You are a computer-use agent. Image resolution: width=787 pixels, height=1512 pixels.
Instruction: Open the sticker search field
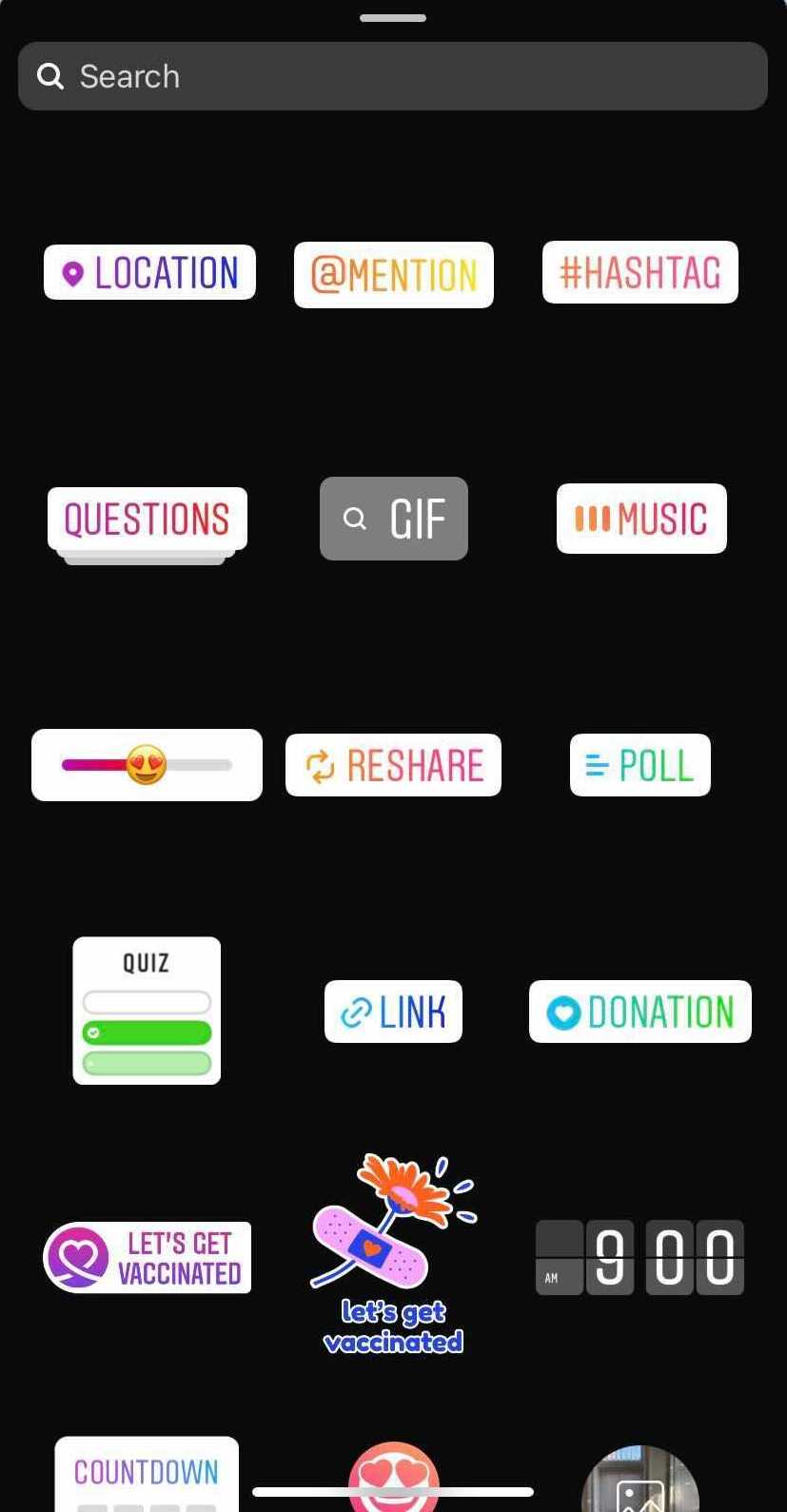(392, 76)
